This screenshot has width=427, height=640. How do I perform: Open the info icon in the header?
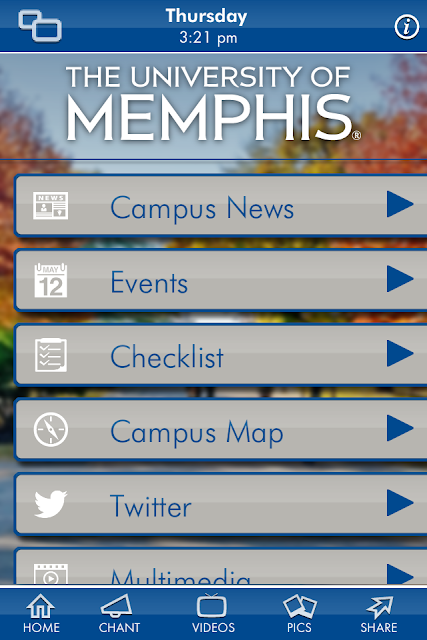click(x=406, y=27)
